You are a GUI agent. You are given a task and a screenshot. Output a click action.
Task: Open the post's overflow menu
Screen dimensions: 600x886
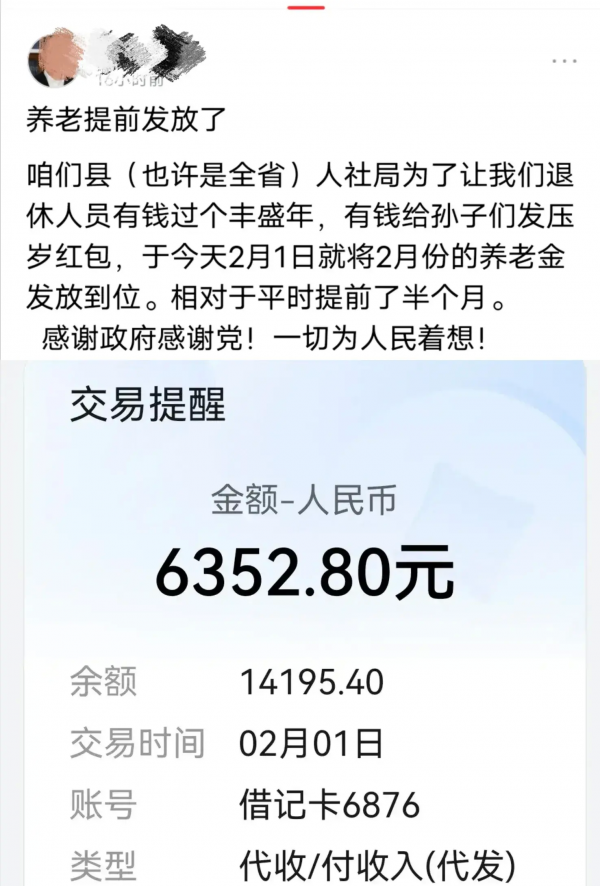[563, 61]
